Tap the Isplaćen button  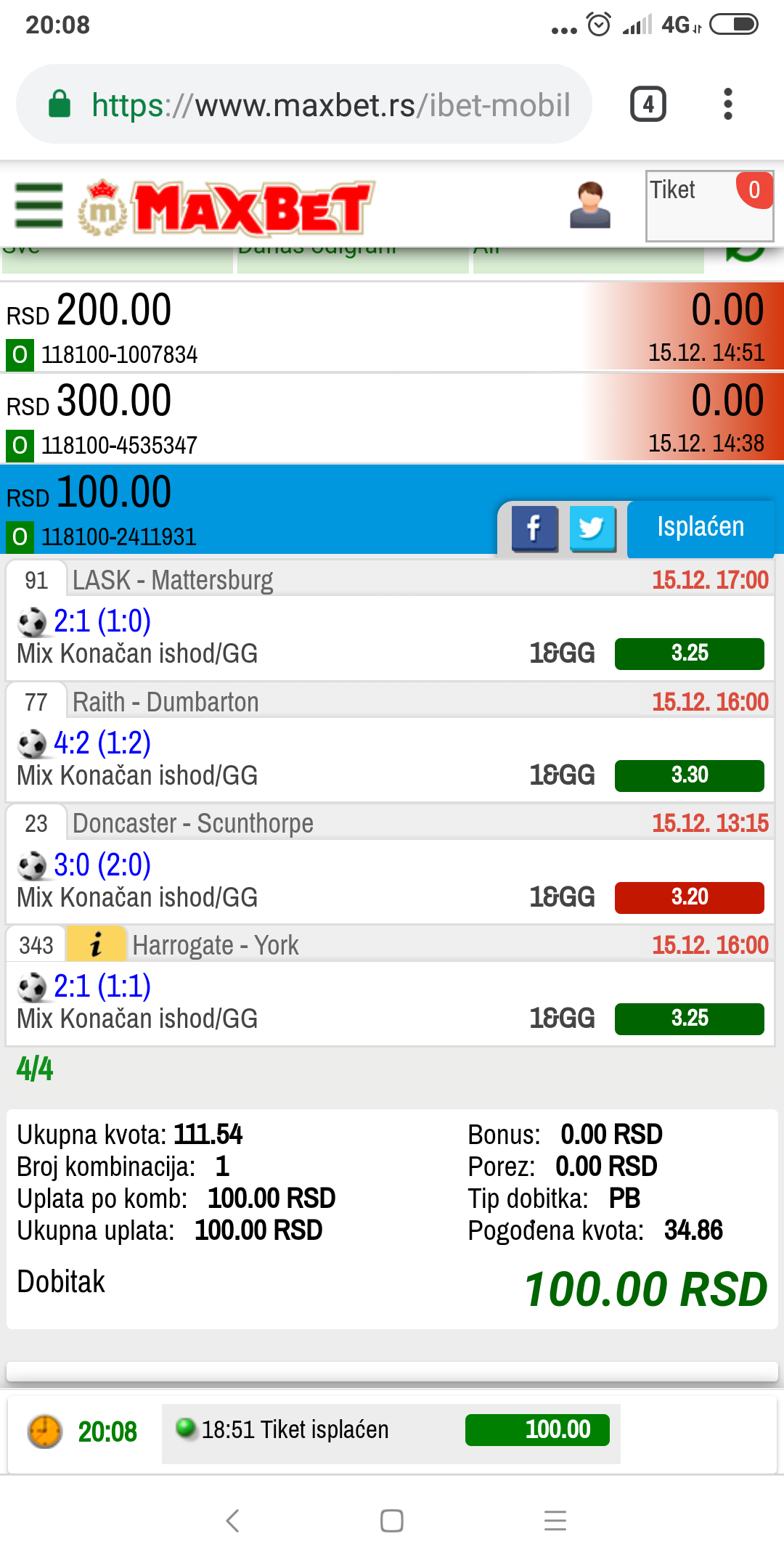[701, 528]
